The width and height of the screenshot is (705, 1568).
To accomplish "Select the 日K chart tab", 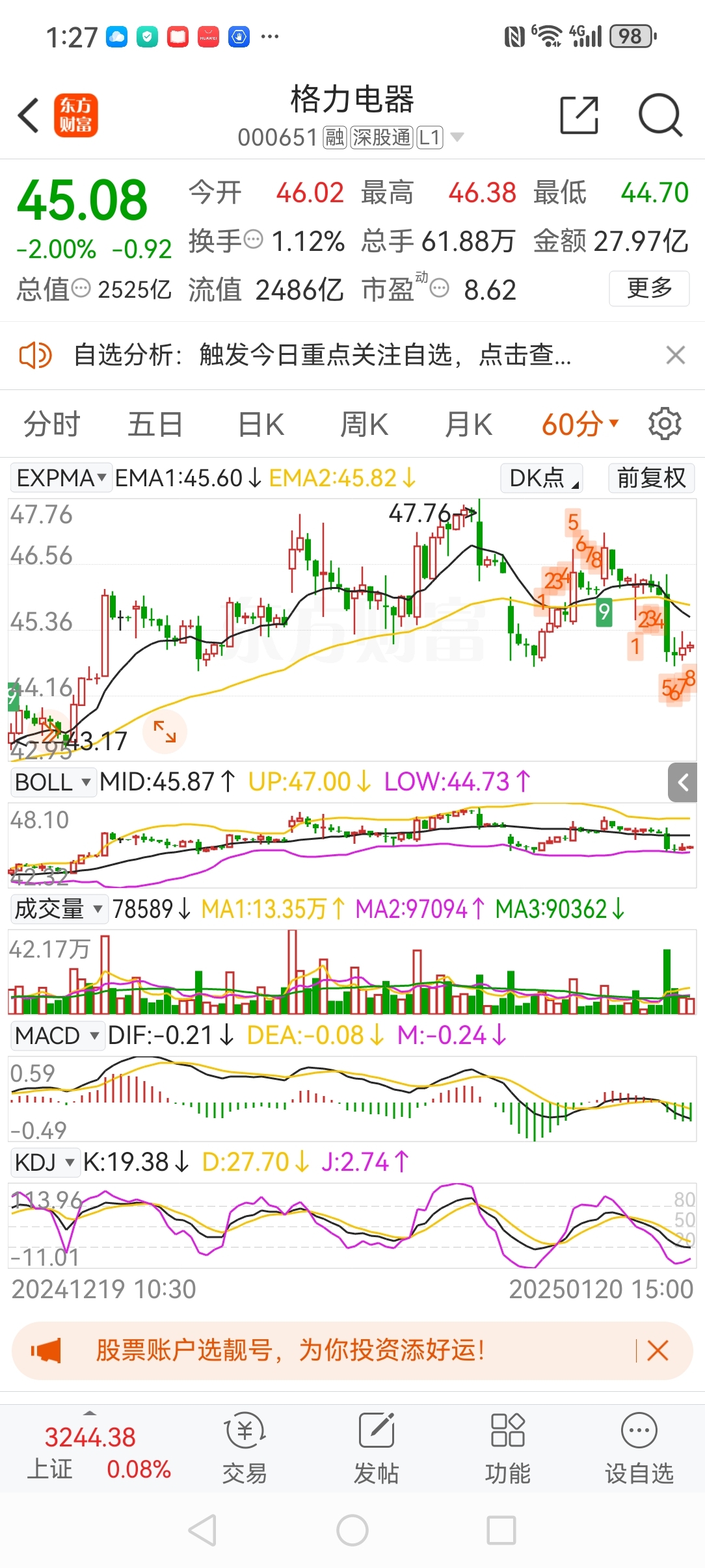I will point(261,425).
